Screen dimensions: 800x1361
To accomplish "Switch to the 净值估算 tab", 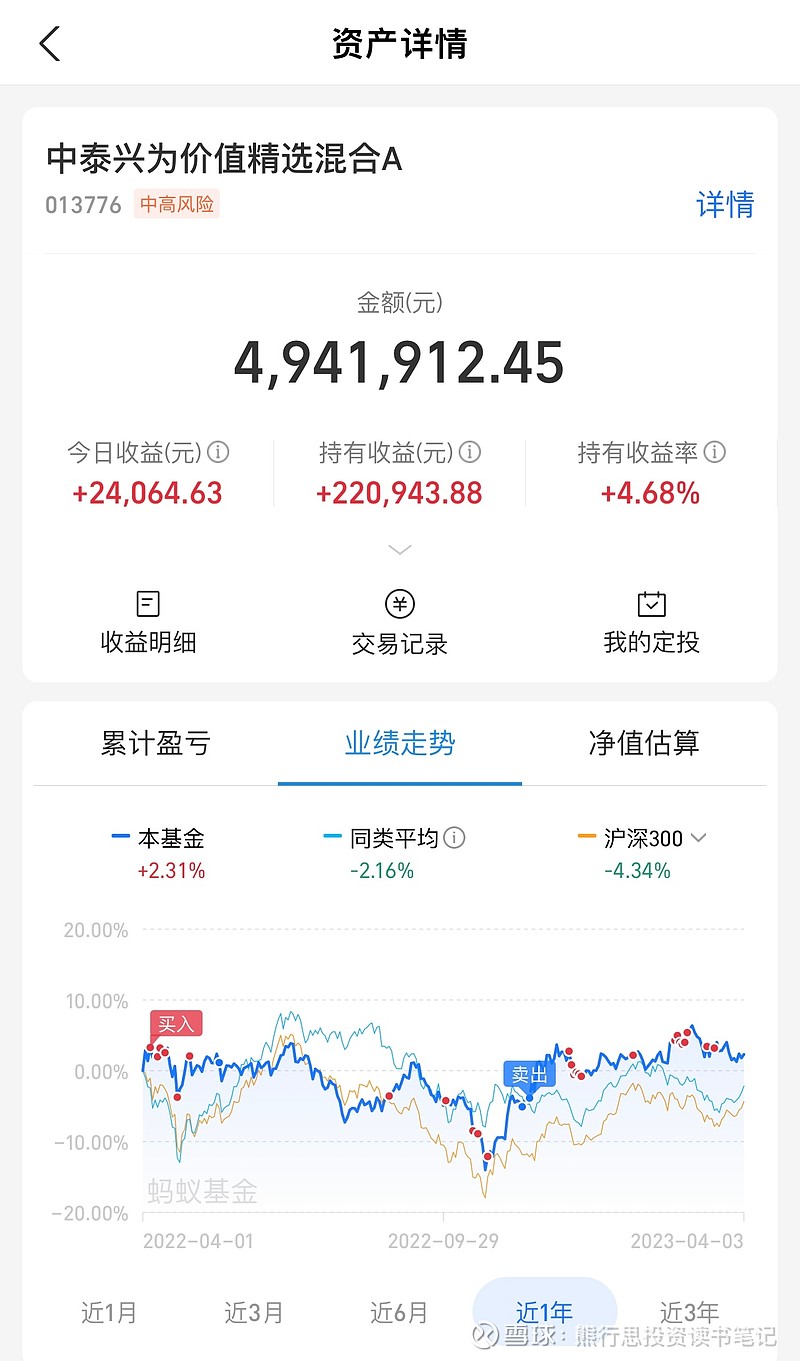I will click(644, 743).
